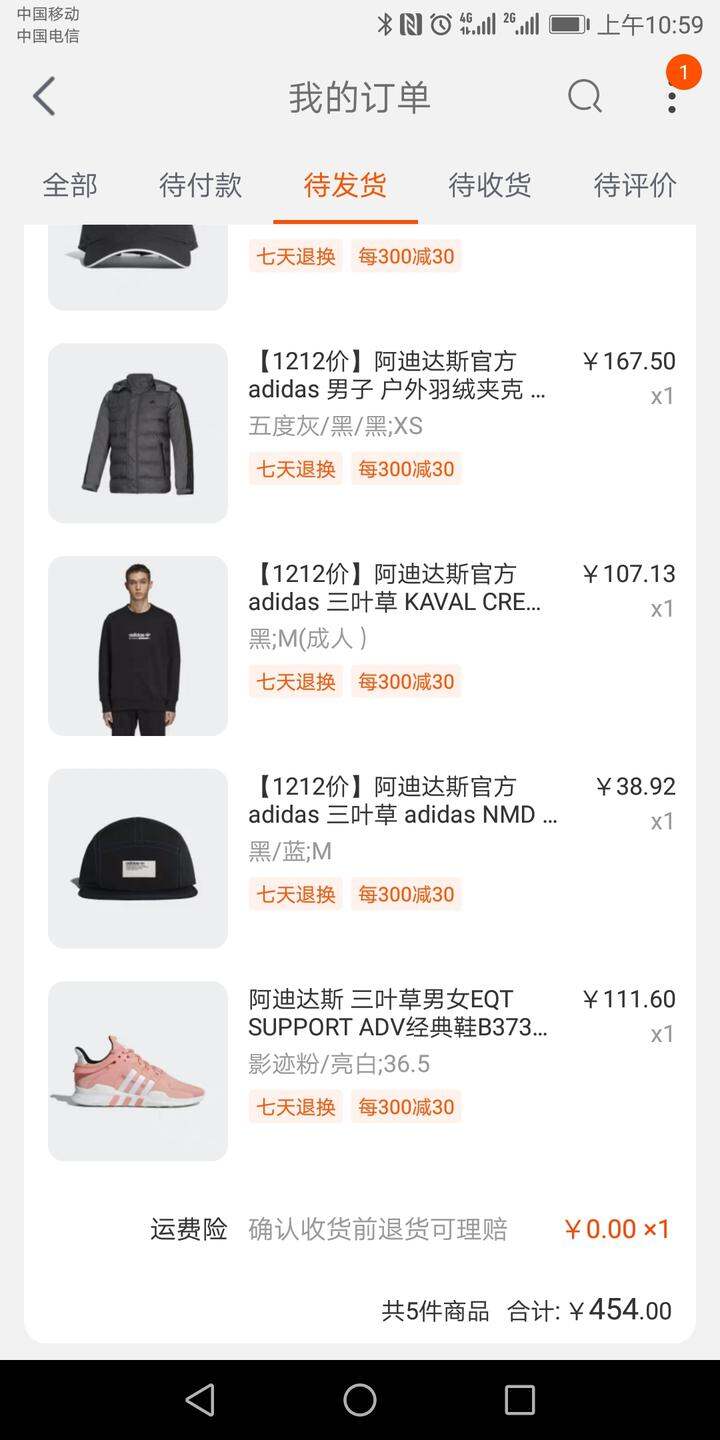
Task: Switch to the 待付款 tab
Action: point(200,185)
